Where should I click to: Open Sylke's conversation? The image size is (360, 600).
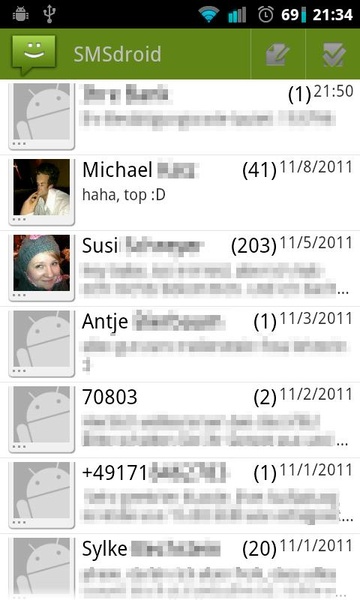click(180, 567)
